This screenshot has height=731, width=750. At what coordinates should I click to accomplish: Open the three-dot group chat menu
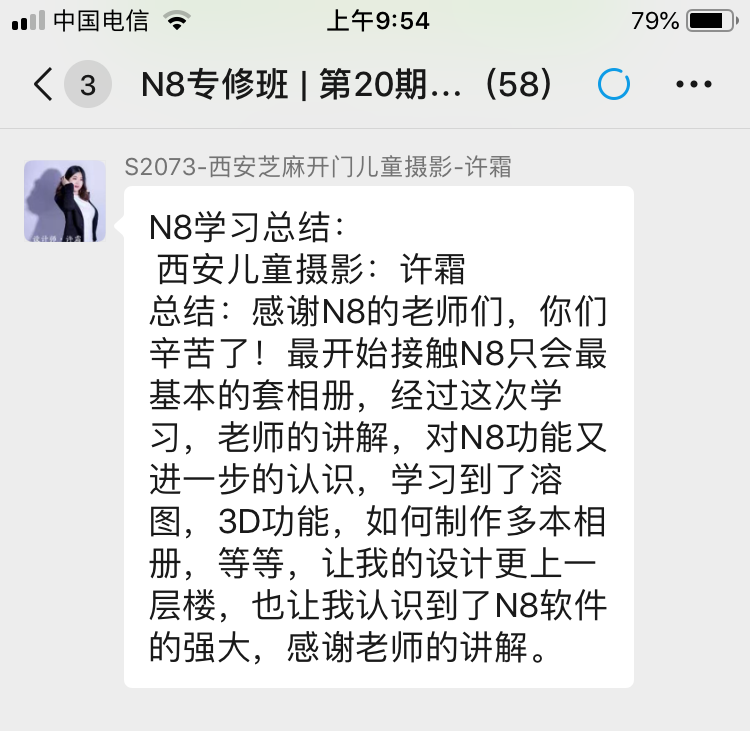point(694,85)
